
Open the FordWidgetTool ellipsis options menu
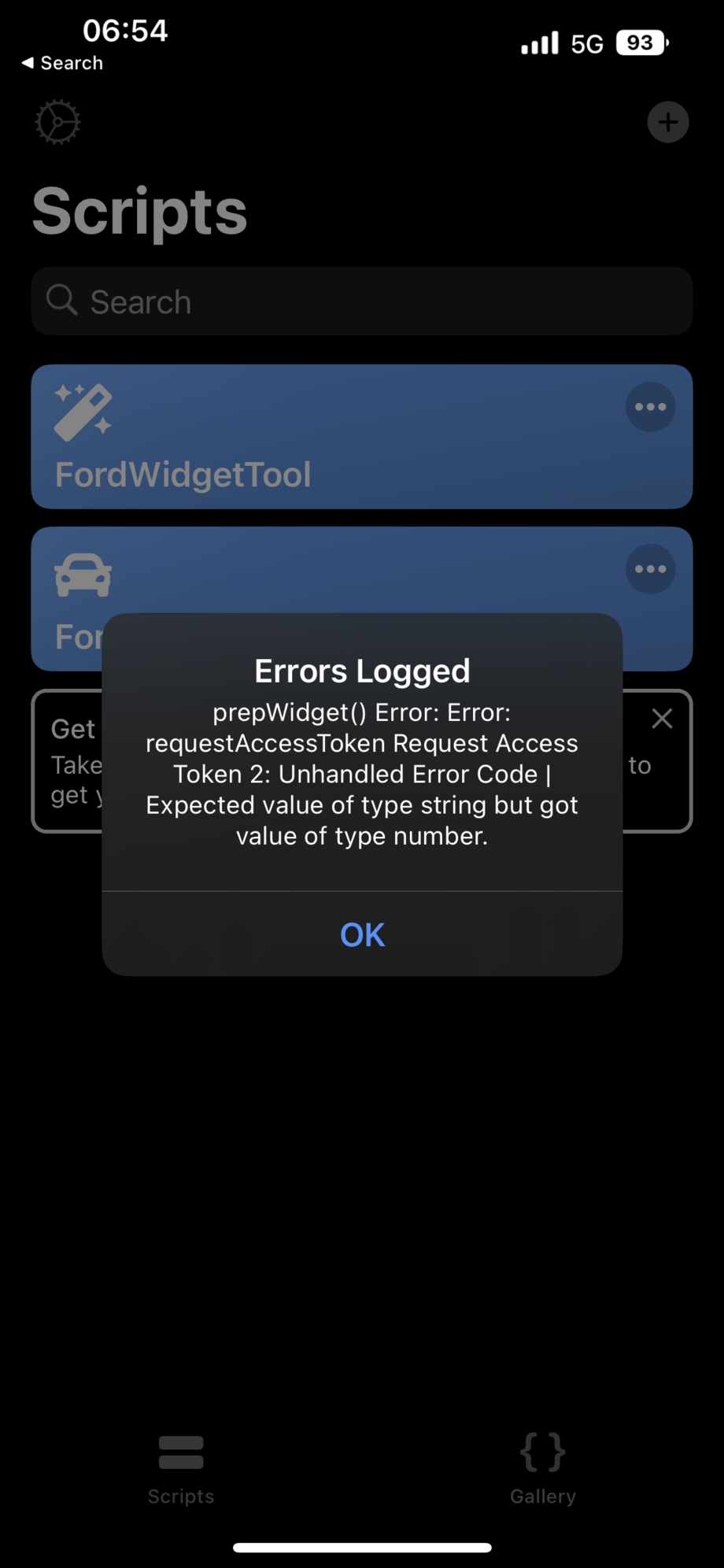649,407
